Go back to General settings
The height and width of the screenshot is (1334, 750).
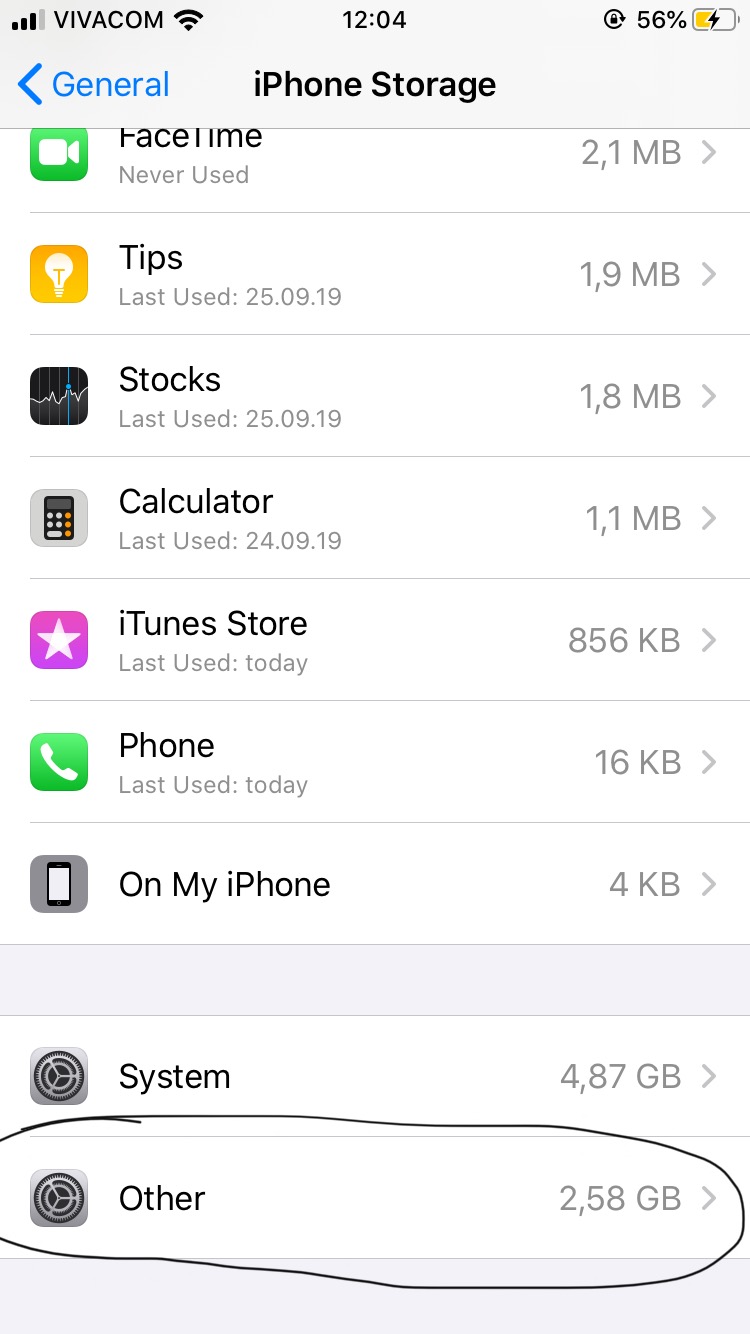point(94,85)
